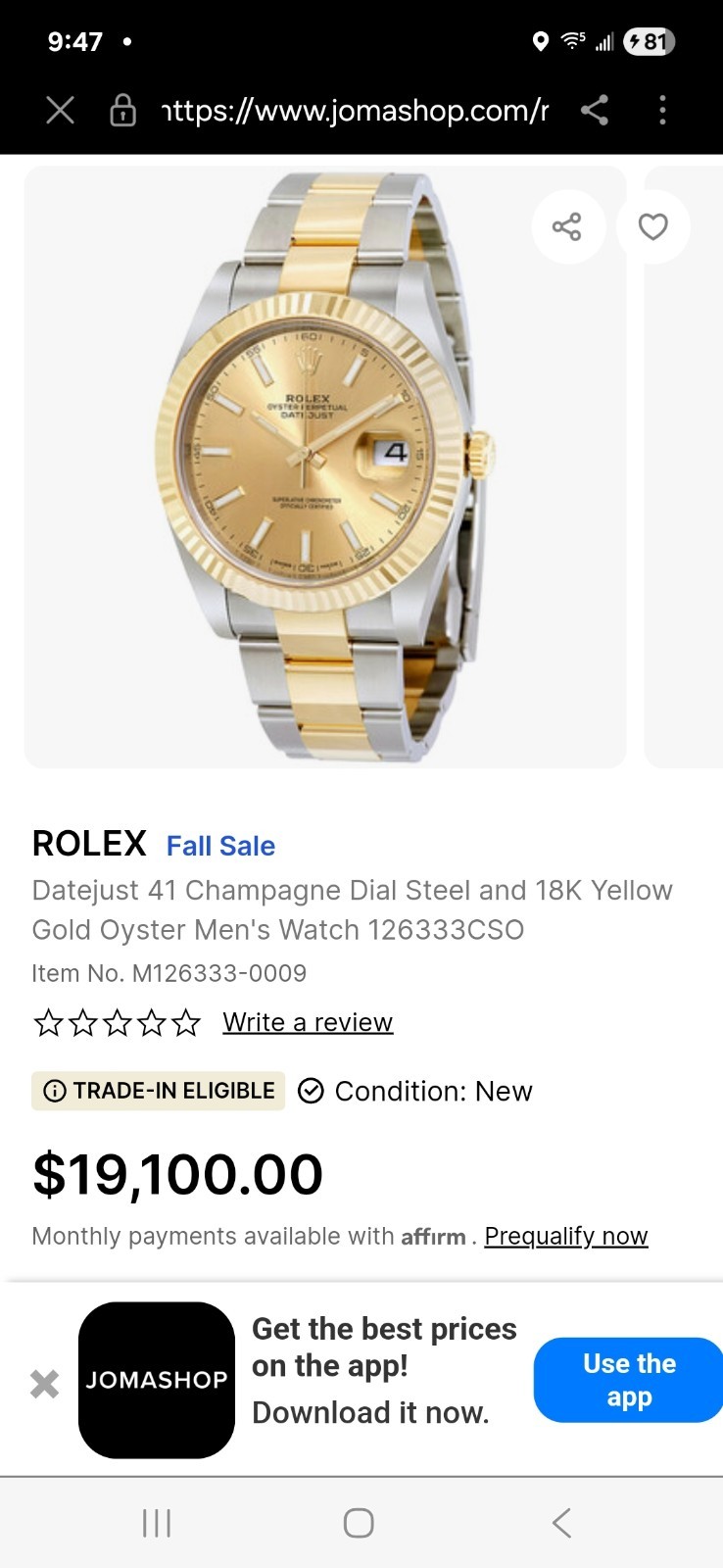The height and width of the screenshot is (1568, 723).
Task: Tap Prequalify now for Affirm payments
Action: coord(566,1236)
